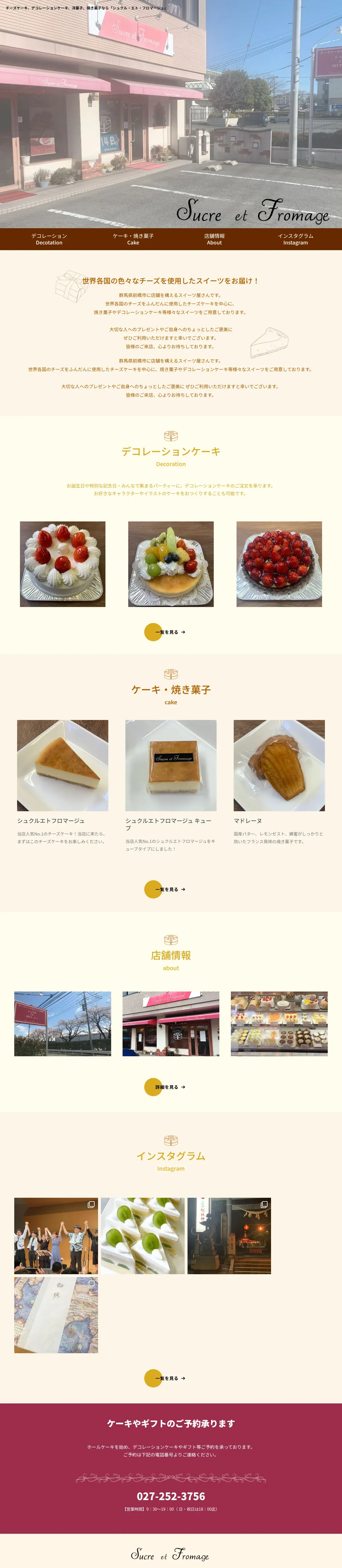Open the Instagram post of people on stage
This screenshot has width=342, height=1568.
point(56,1236)
